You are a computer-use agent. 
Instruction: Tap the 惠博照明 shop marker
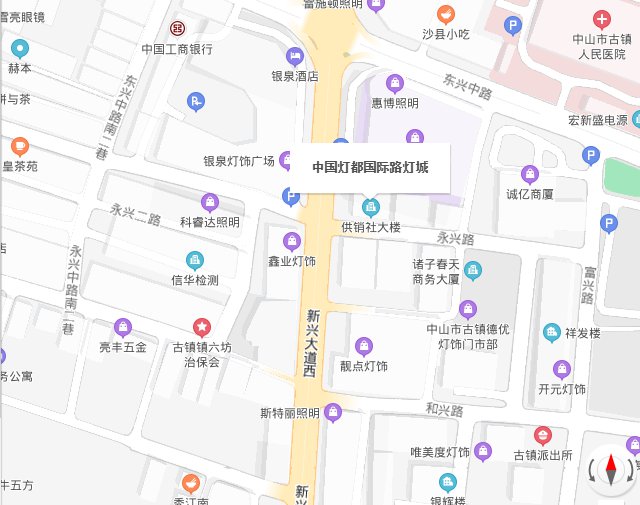click(395, 82)
